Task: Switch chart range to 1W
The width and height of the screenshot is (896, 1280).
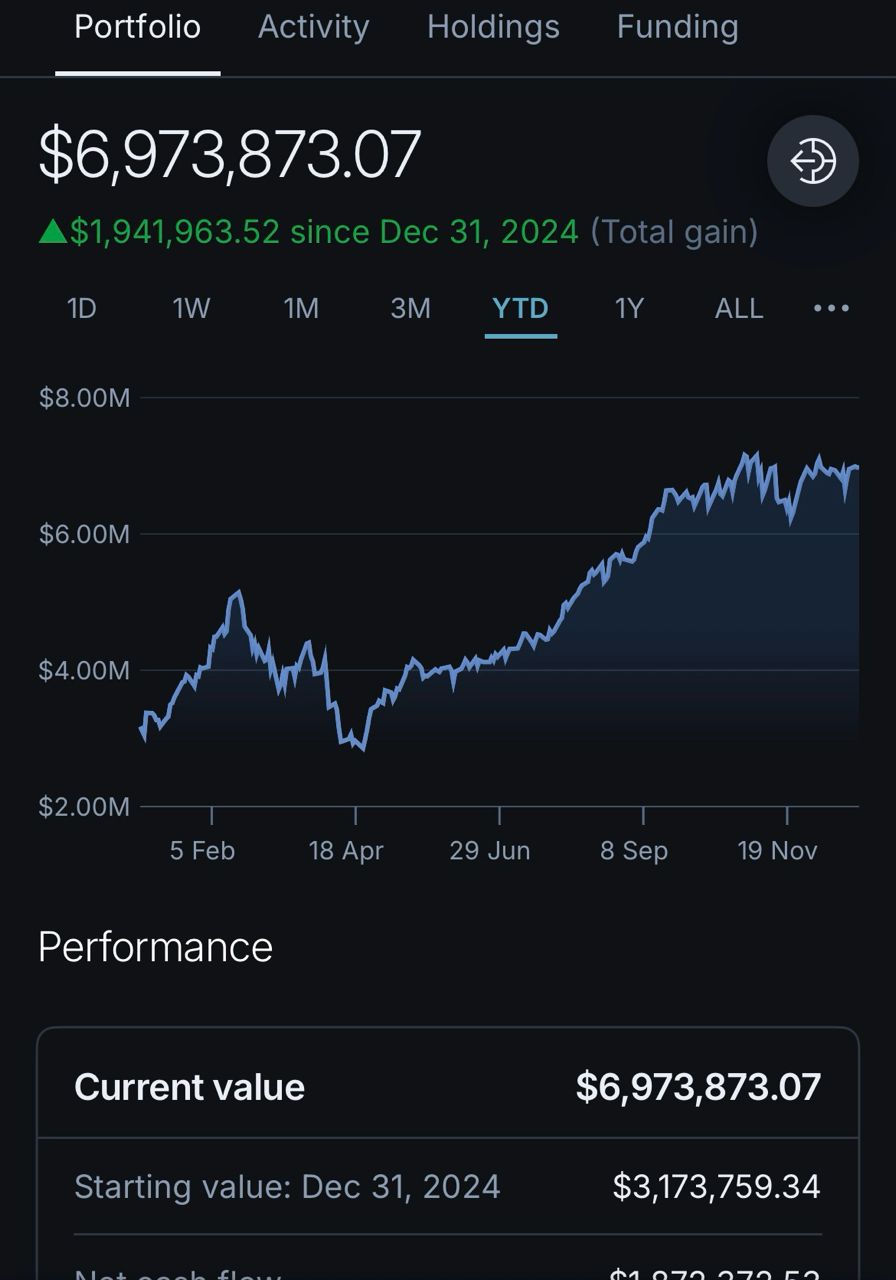Action: click(191, 308)
